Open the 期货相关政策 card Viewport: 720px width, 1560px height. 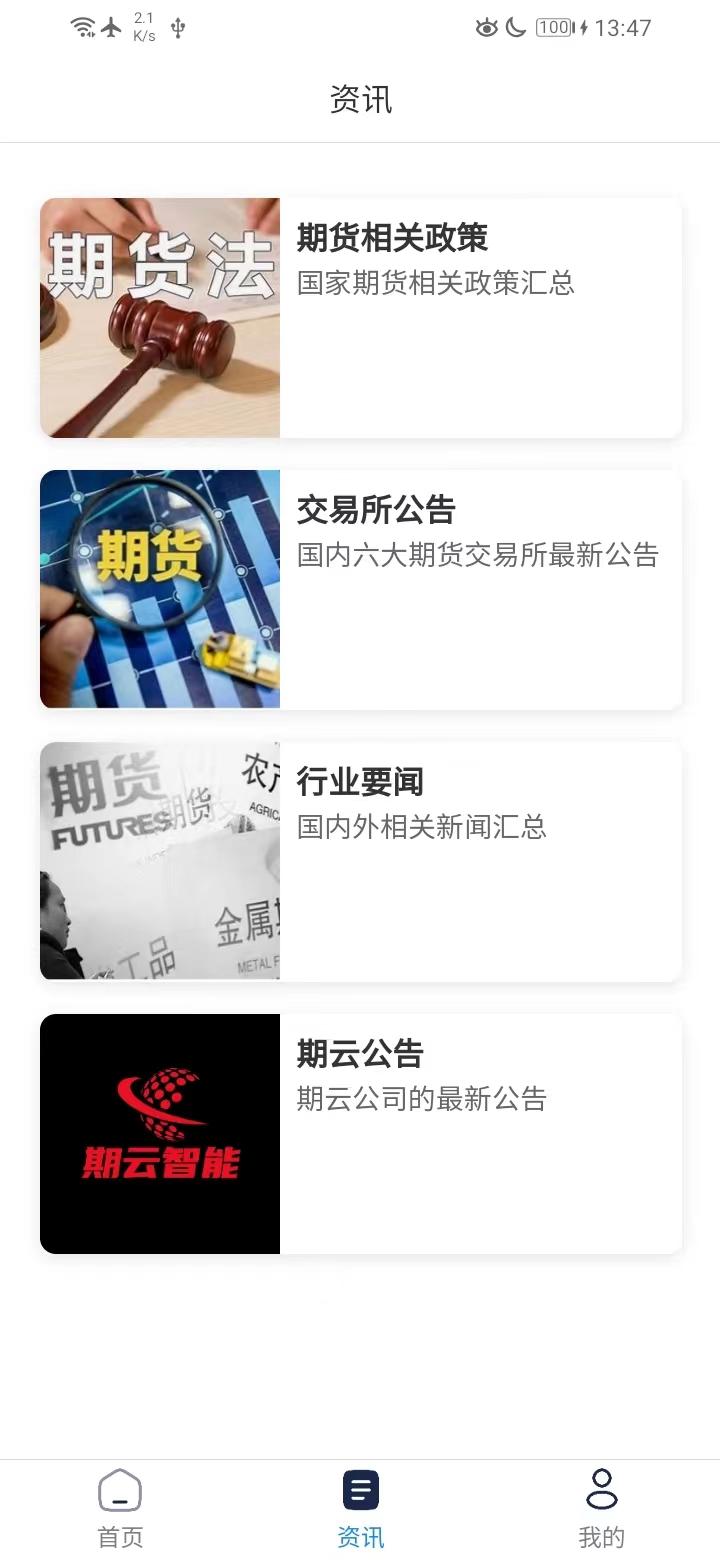point(360,318)
